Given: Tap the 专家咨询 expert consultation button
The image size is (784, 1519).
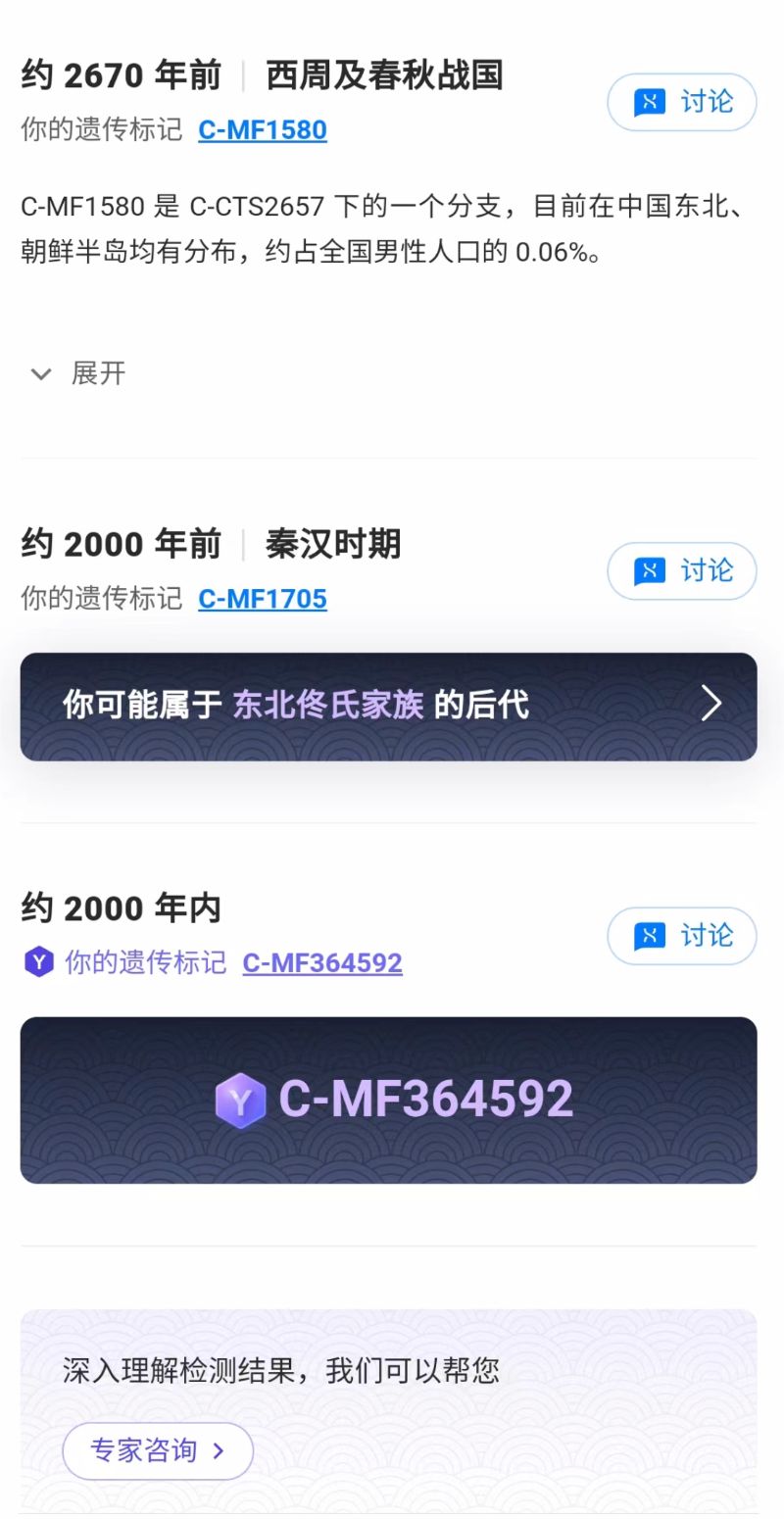Looking at the screenshot, I should point(158,1450).
